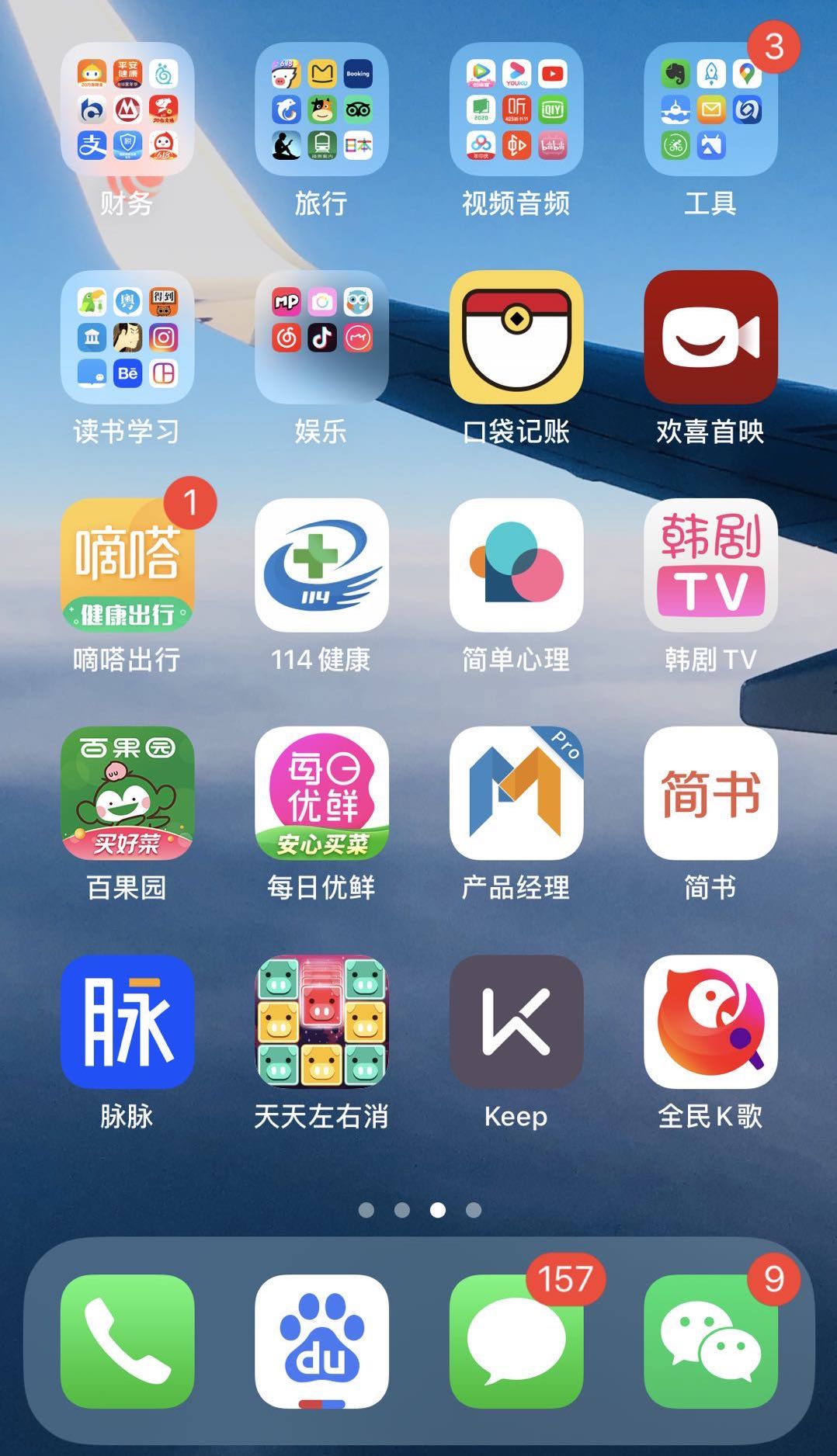Open 每日优鲜 app
The width and height of the screenshot is (837, 1456).
[x=321, y=793]
